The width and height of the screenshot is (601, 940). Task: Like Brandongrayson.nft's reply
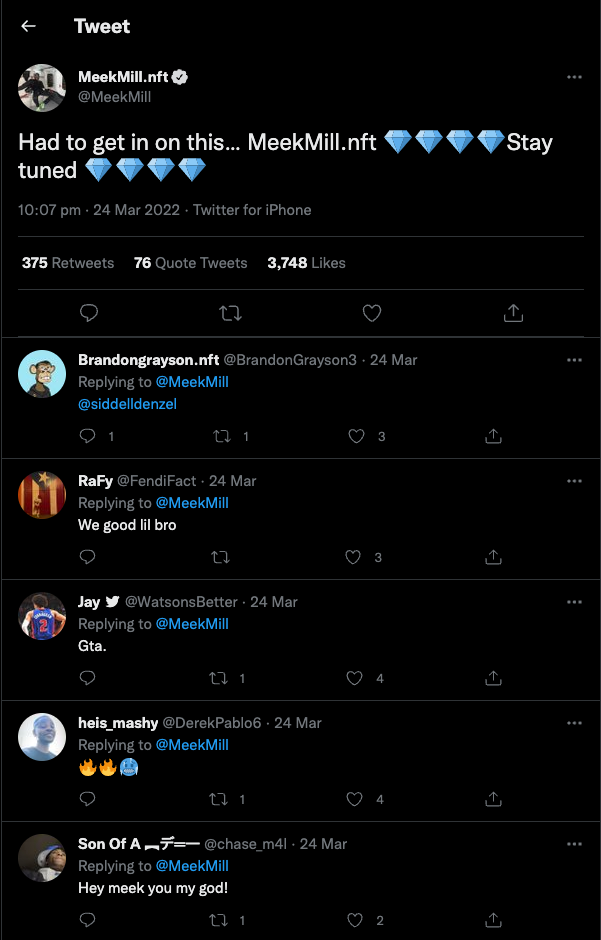tap(357, 436)
